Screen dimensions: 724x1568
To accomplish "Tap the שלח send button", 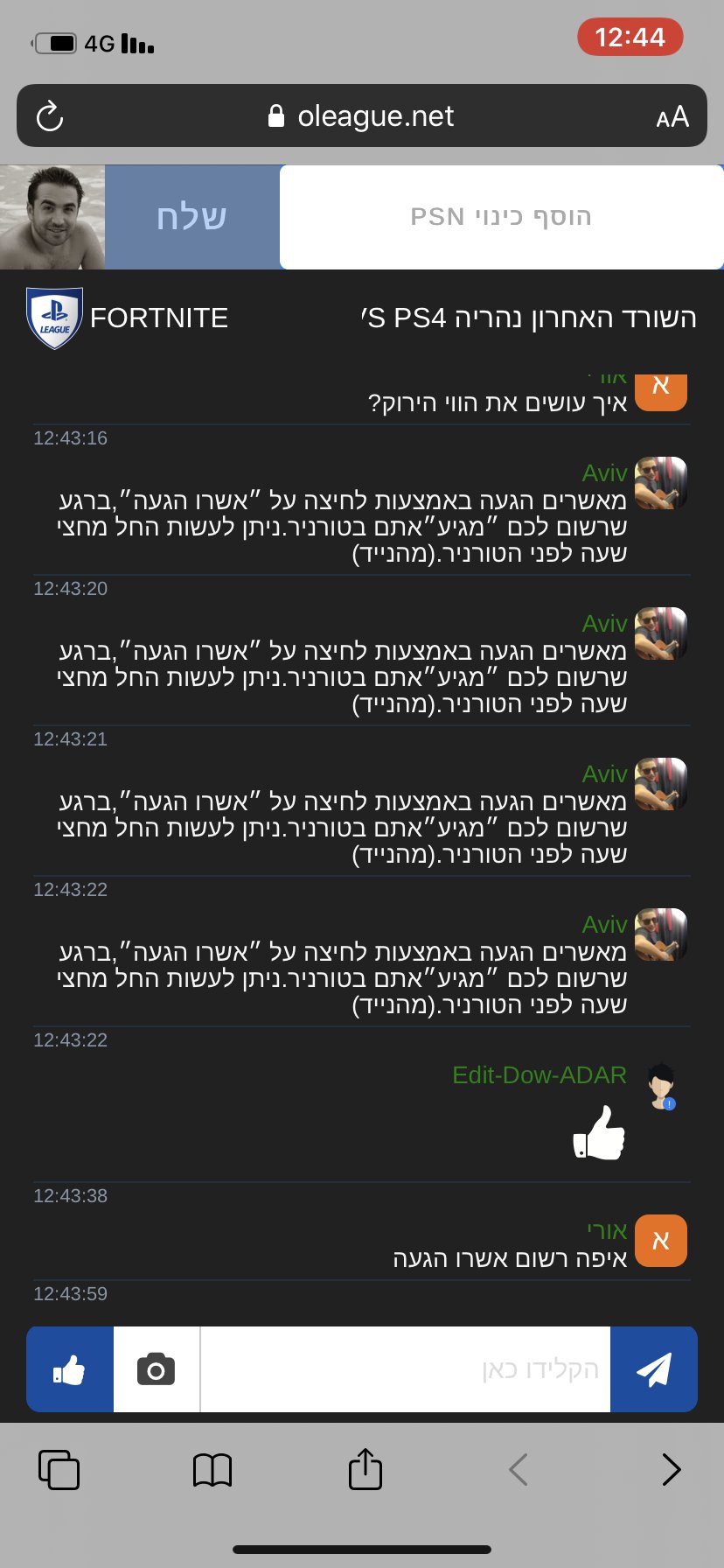I will click(x=192, y=217).
